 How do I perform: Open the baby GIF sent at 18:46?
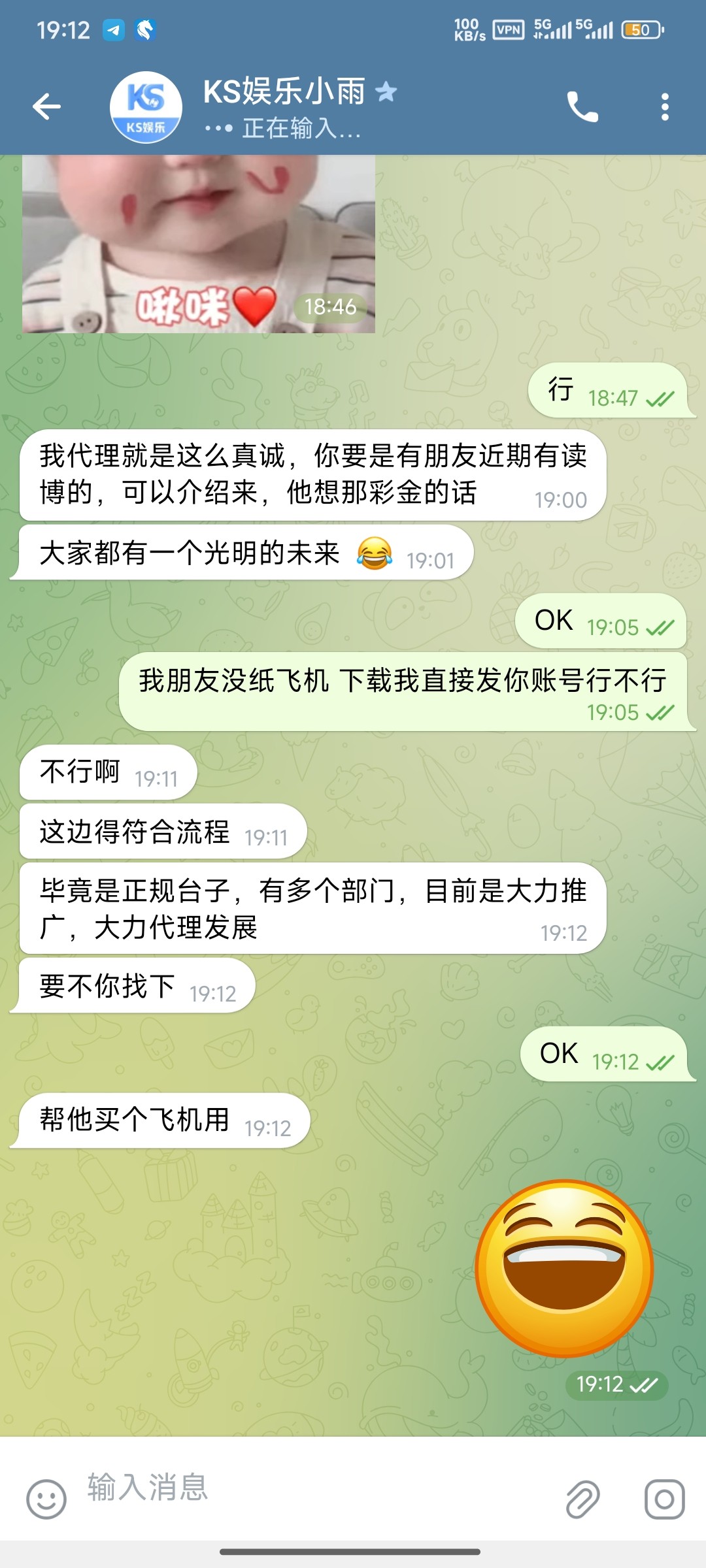coord(198,245)
